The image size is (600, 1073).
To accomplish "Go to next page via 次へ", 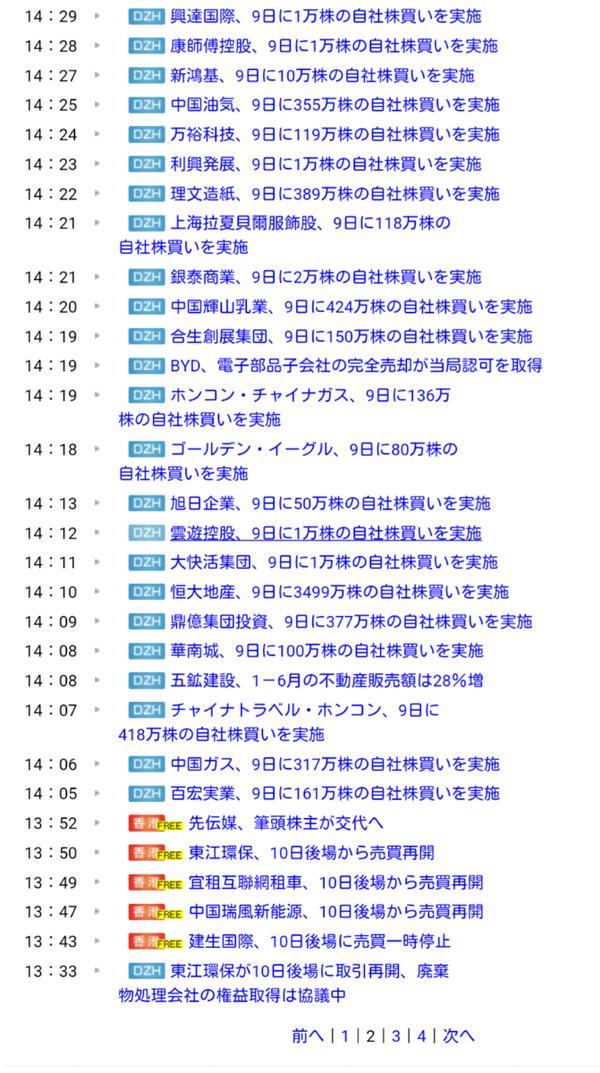I will pyautogui.click(x=458, y=1036).
